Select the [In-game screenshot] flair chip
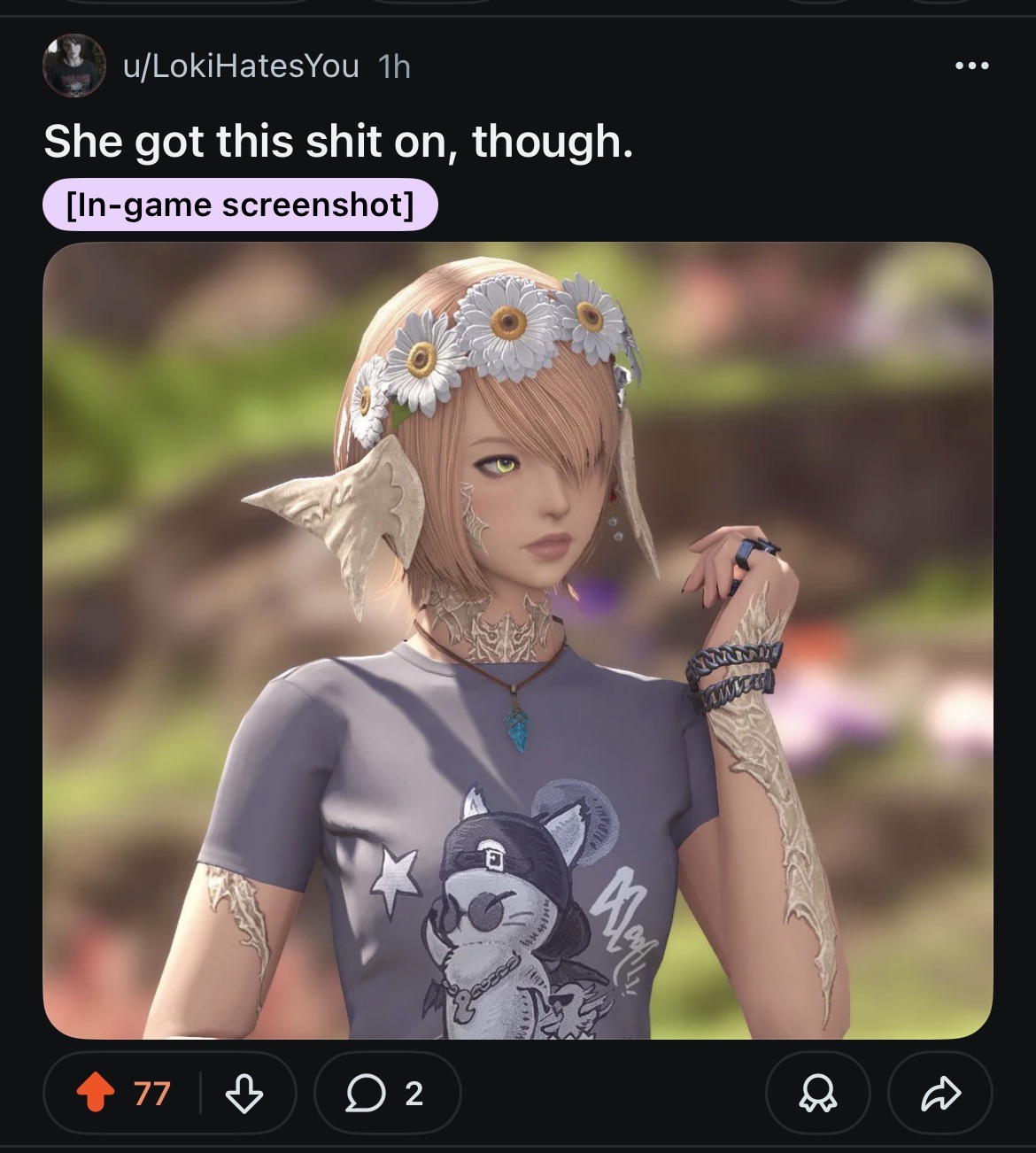 (240, 205)
